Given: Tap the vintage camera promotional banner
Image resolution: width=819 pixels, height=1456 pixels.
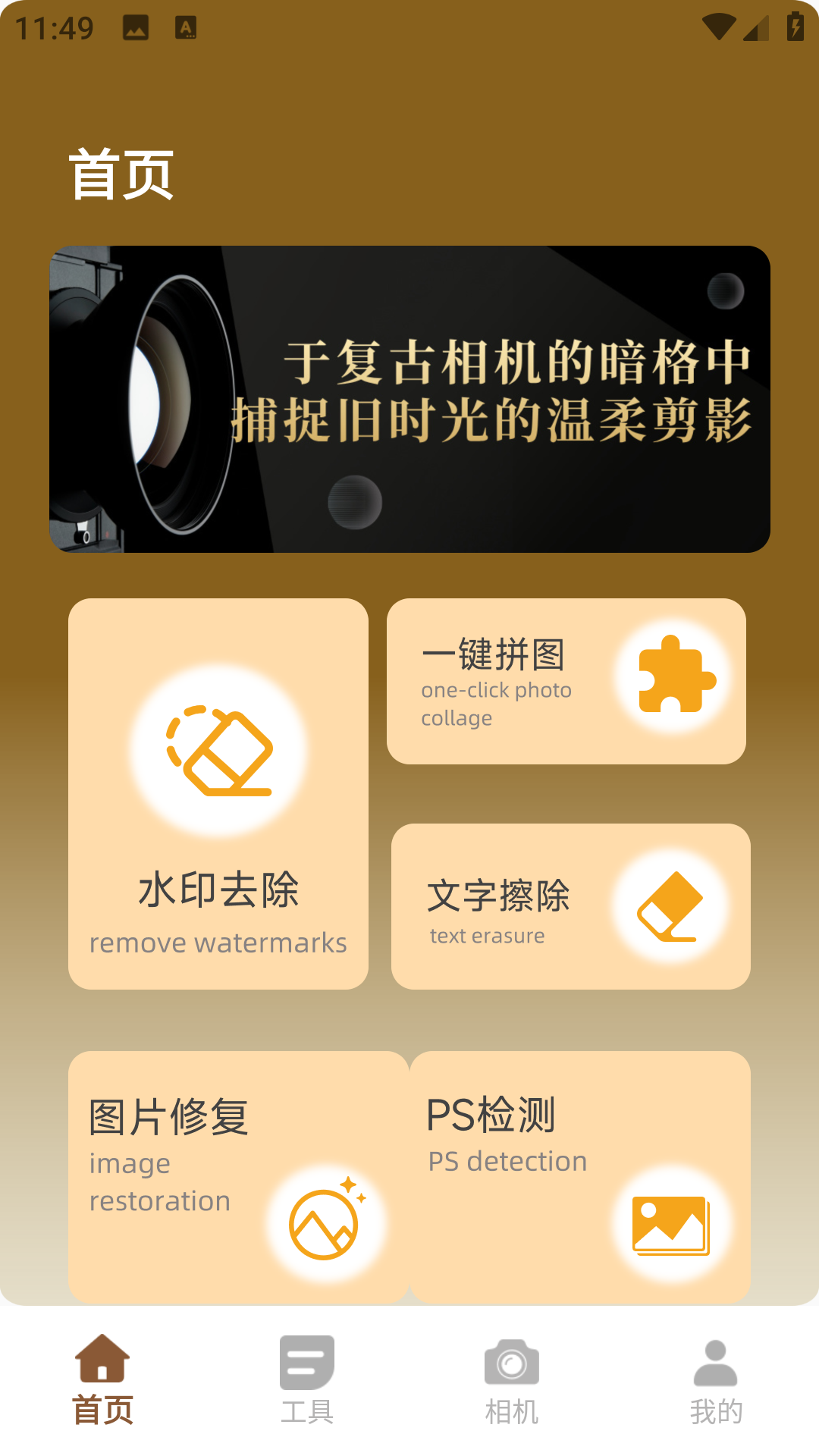Looking at the screenshot, I should click(x=409, y=398).
